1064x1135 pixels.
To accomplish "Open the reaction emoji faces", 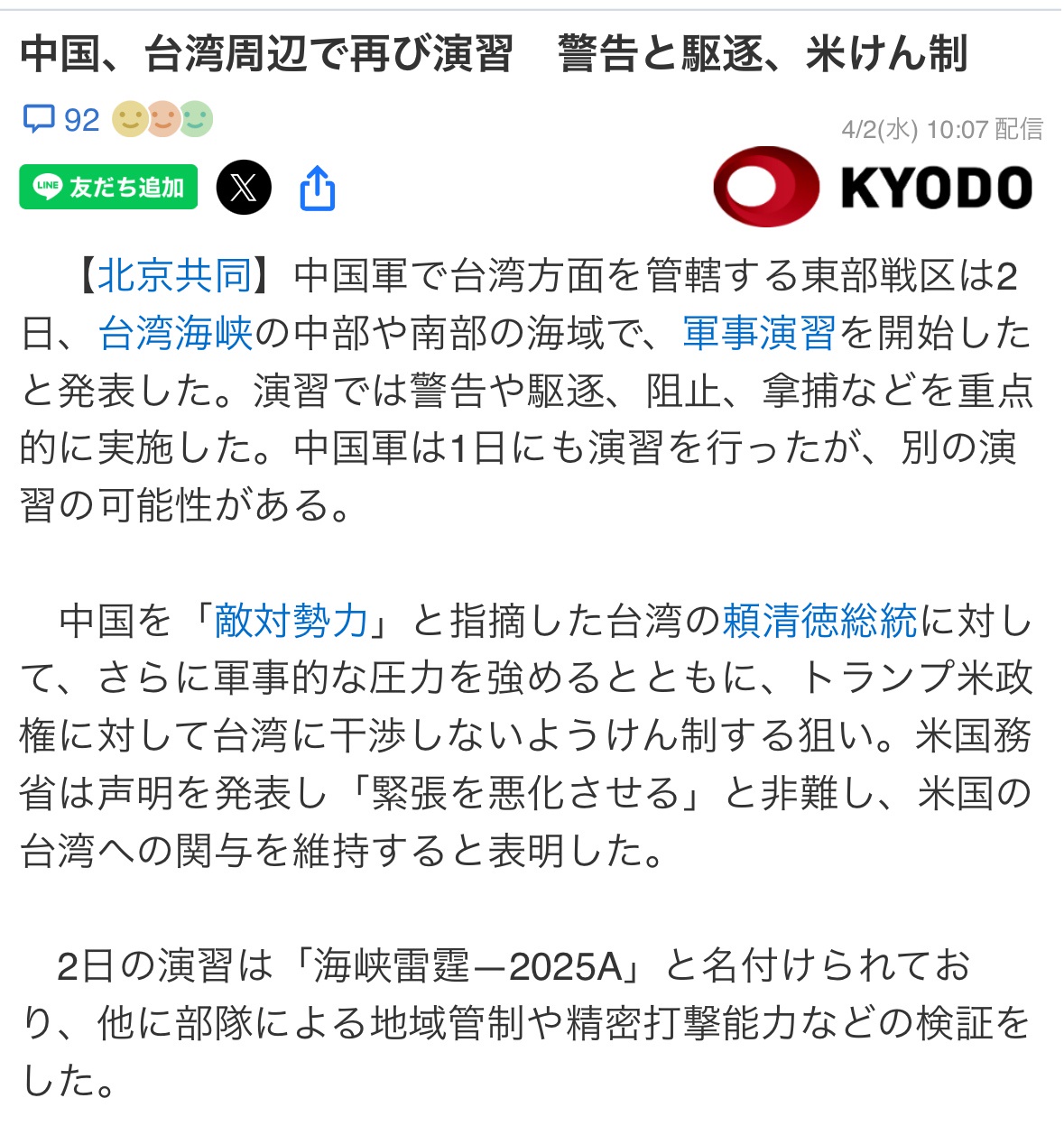I will (x=162, y=119).
